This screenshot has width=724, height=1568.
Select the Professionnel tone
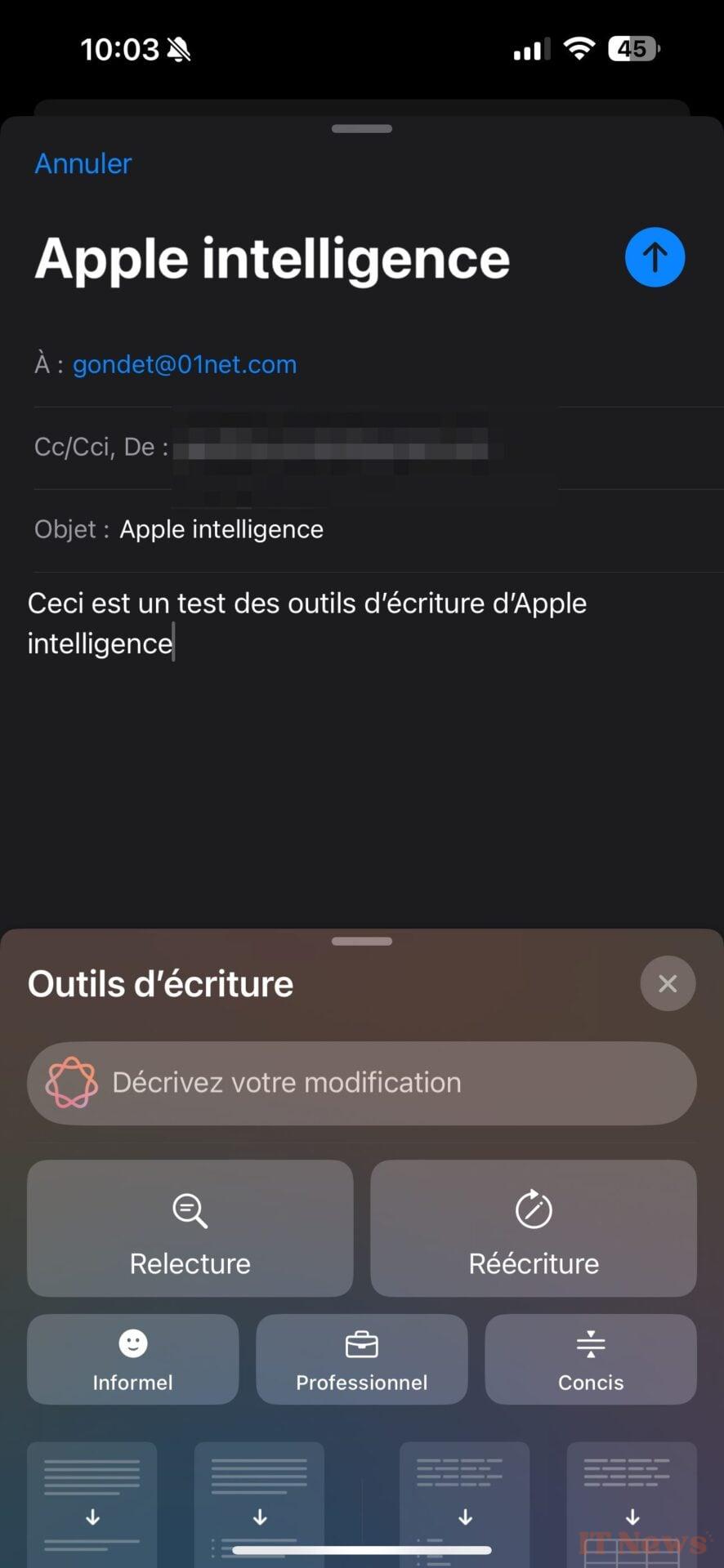tap(362, 1360)
